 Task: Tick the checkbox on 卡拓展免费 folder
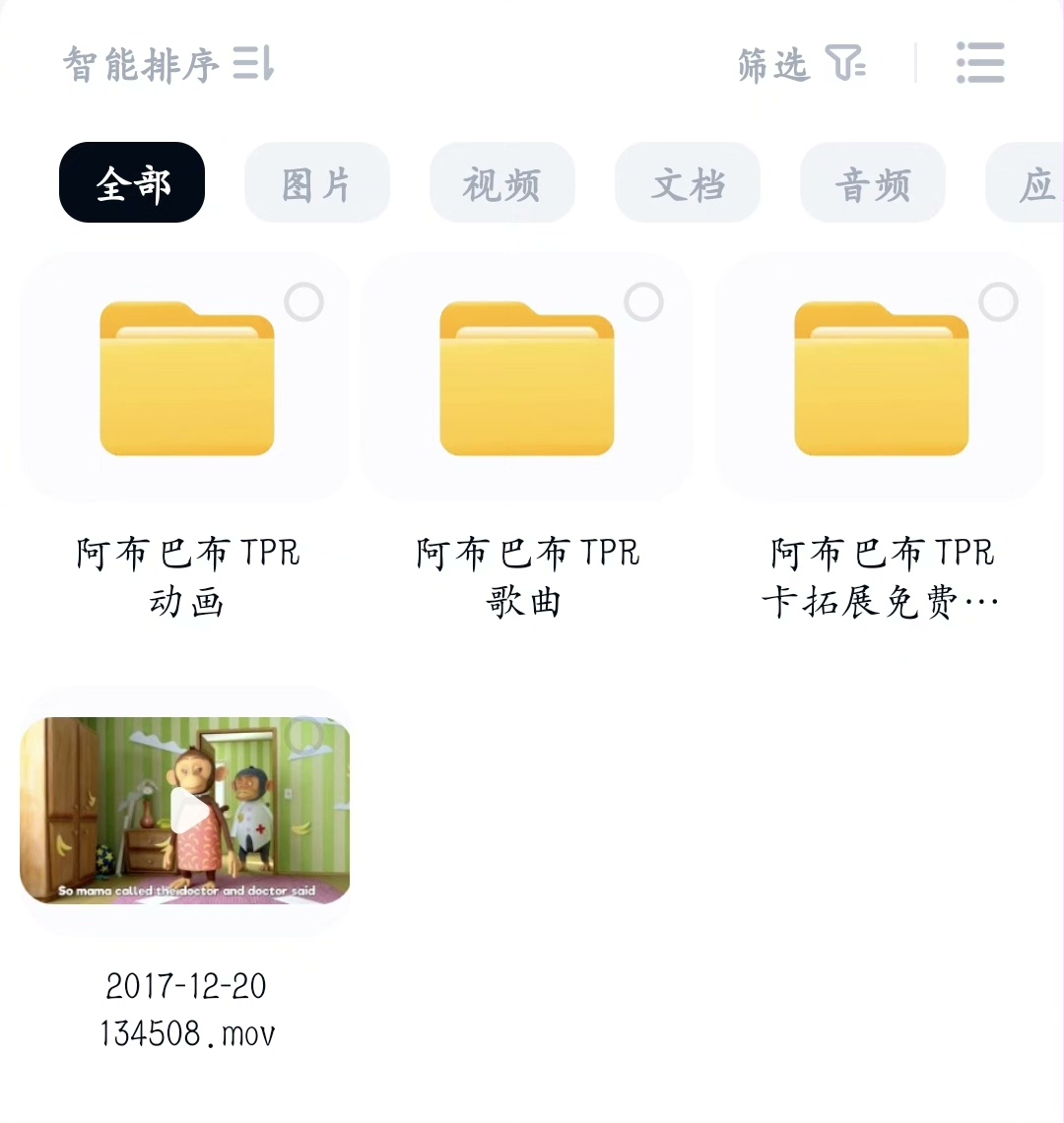point(998,302)
